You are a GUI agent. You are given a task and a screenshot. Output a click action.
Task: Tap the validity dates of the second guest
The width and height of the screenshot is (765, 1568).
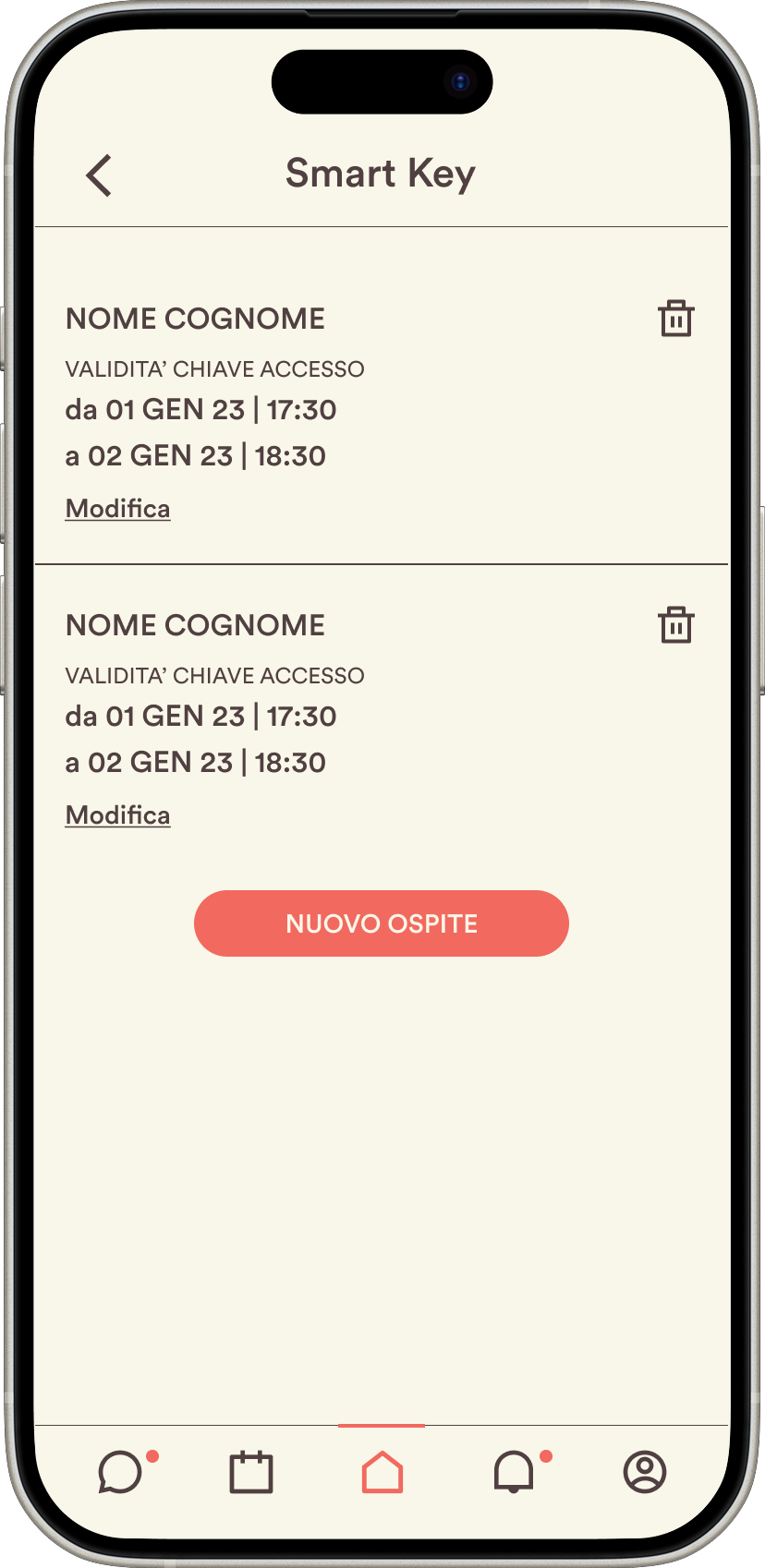[200, 739]
